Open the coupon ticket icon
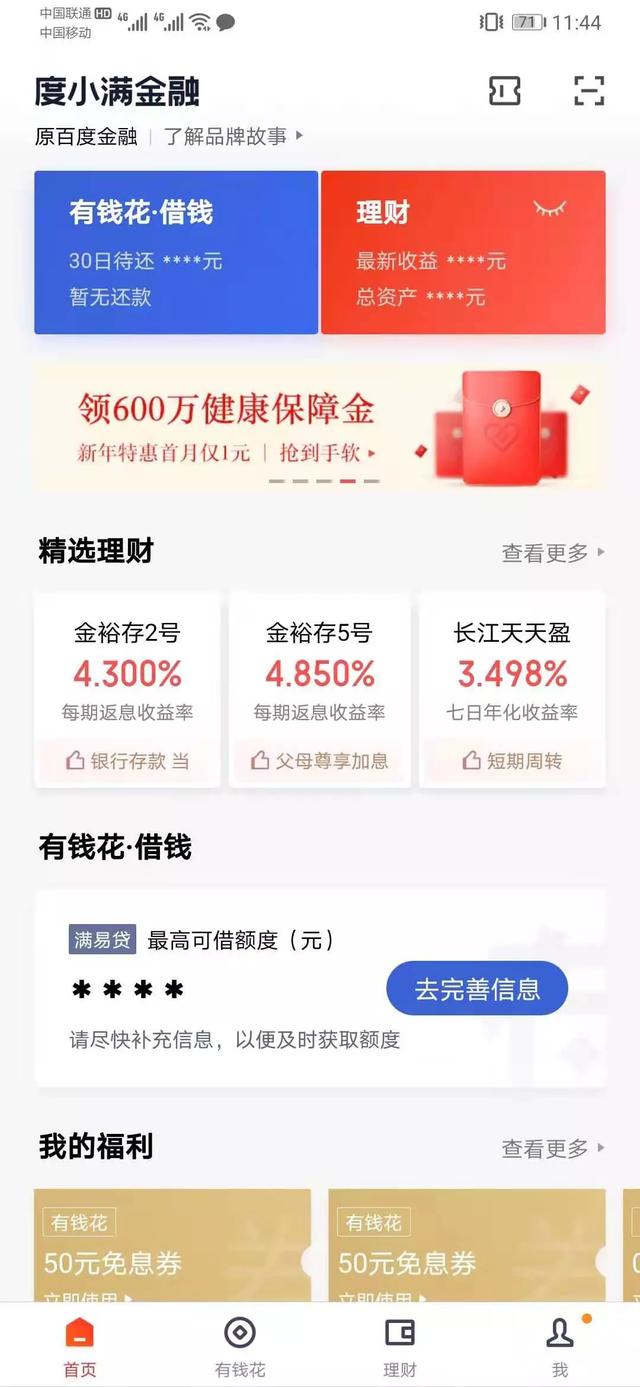This screenshot has height=1387, width=640. coord(504,91)
